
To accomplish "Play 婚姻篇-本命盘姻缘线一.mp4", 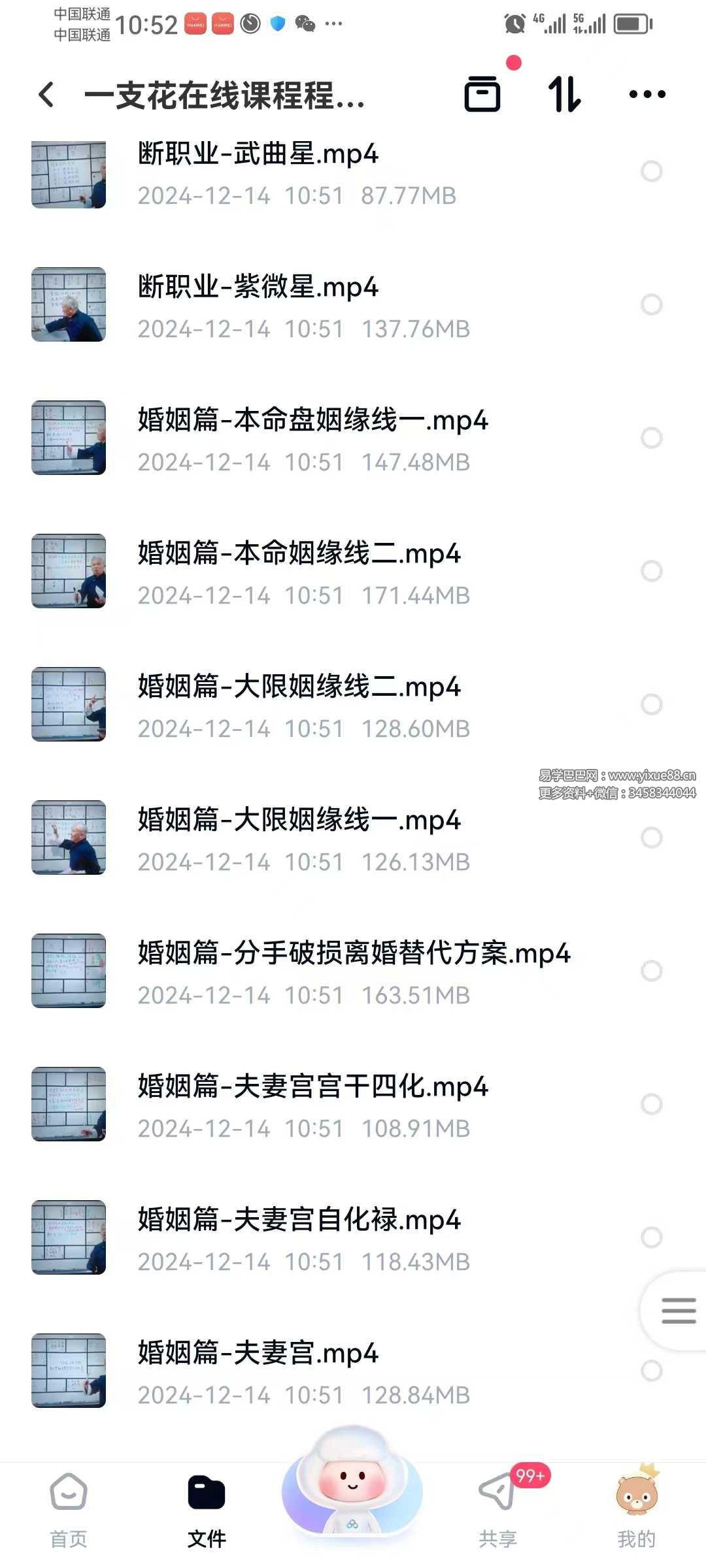I will [x=312, y=421].
